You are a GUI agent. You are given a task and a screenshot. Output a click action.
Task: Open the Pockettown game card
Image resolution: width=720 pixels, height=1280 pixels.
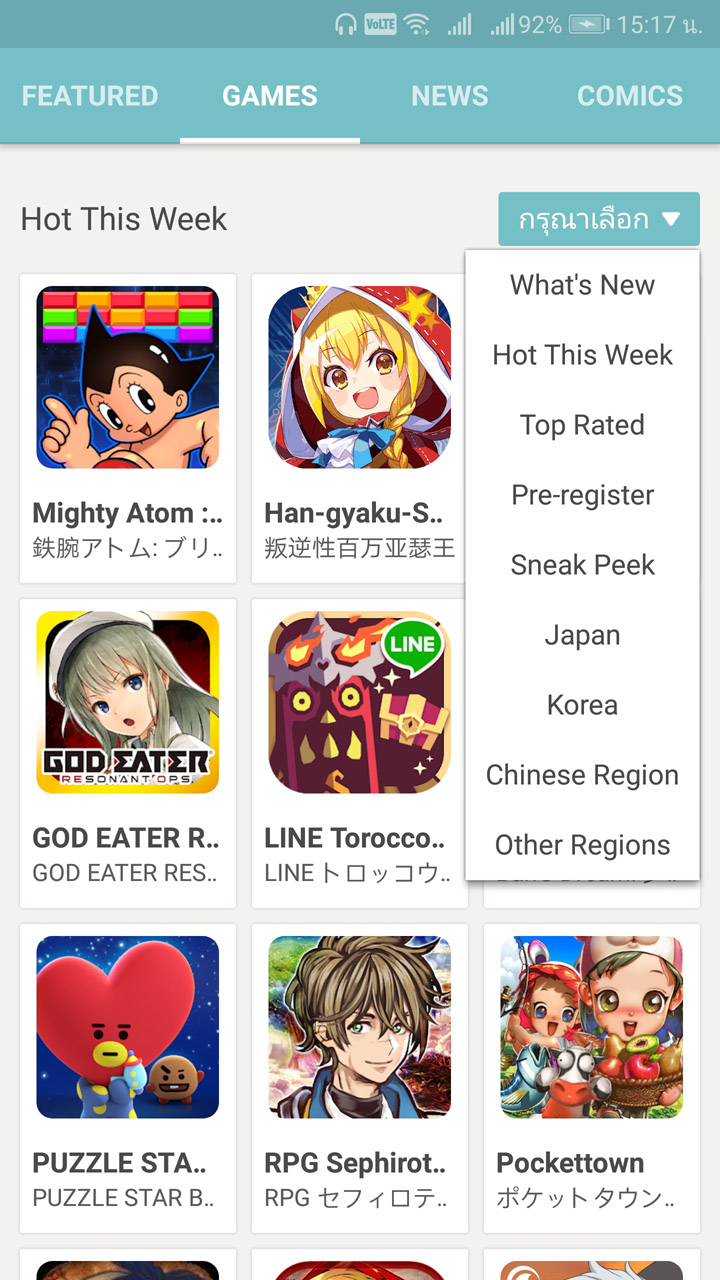[x=591, y=1076]
